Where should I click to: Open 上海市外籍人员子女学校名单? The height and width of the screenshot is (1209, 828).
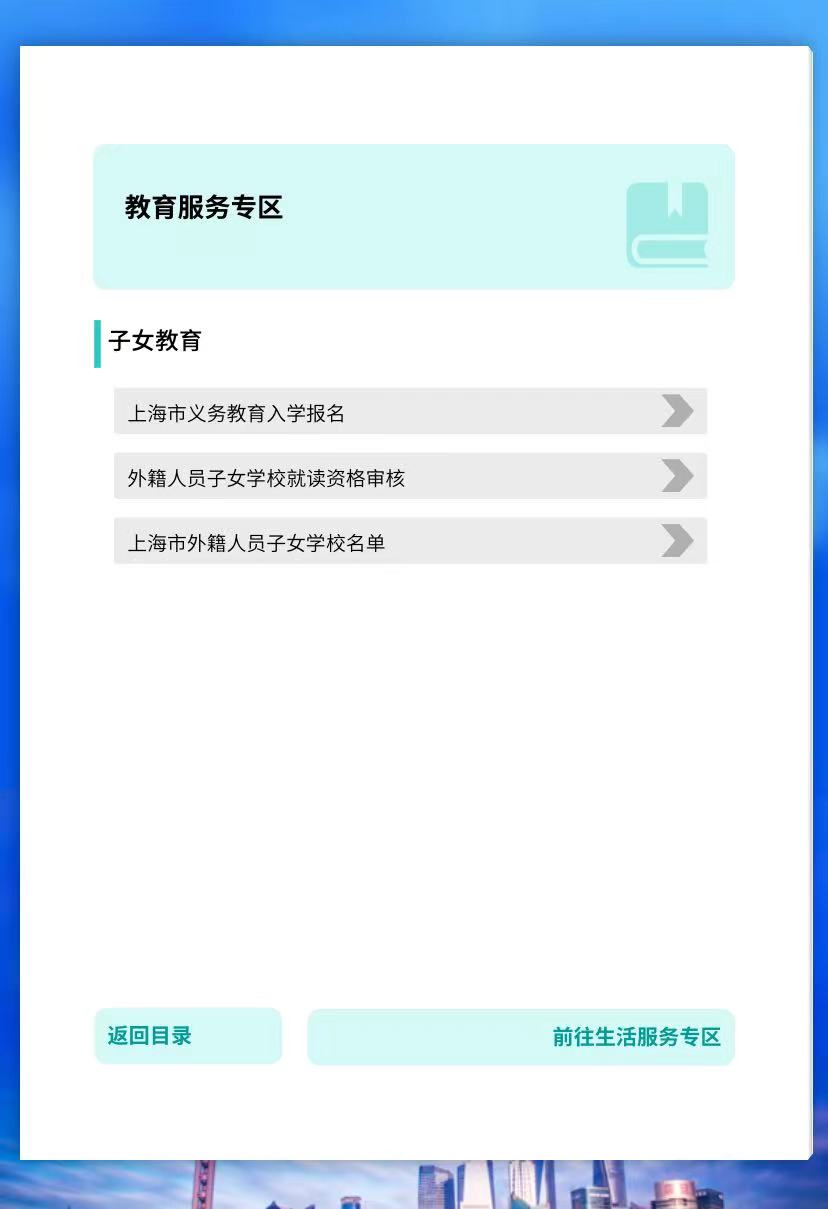[x=410, y=541]
